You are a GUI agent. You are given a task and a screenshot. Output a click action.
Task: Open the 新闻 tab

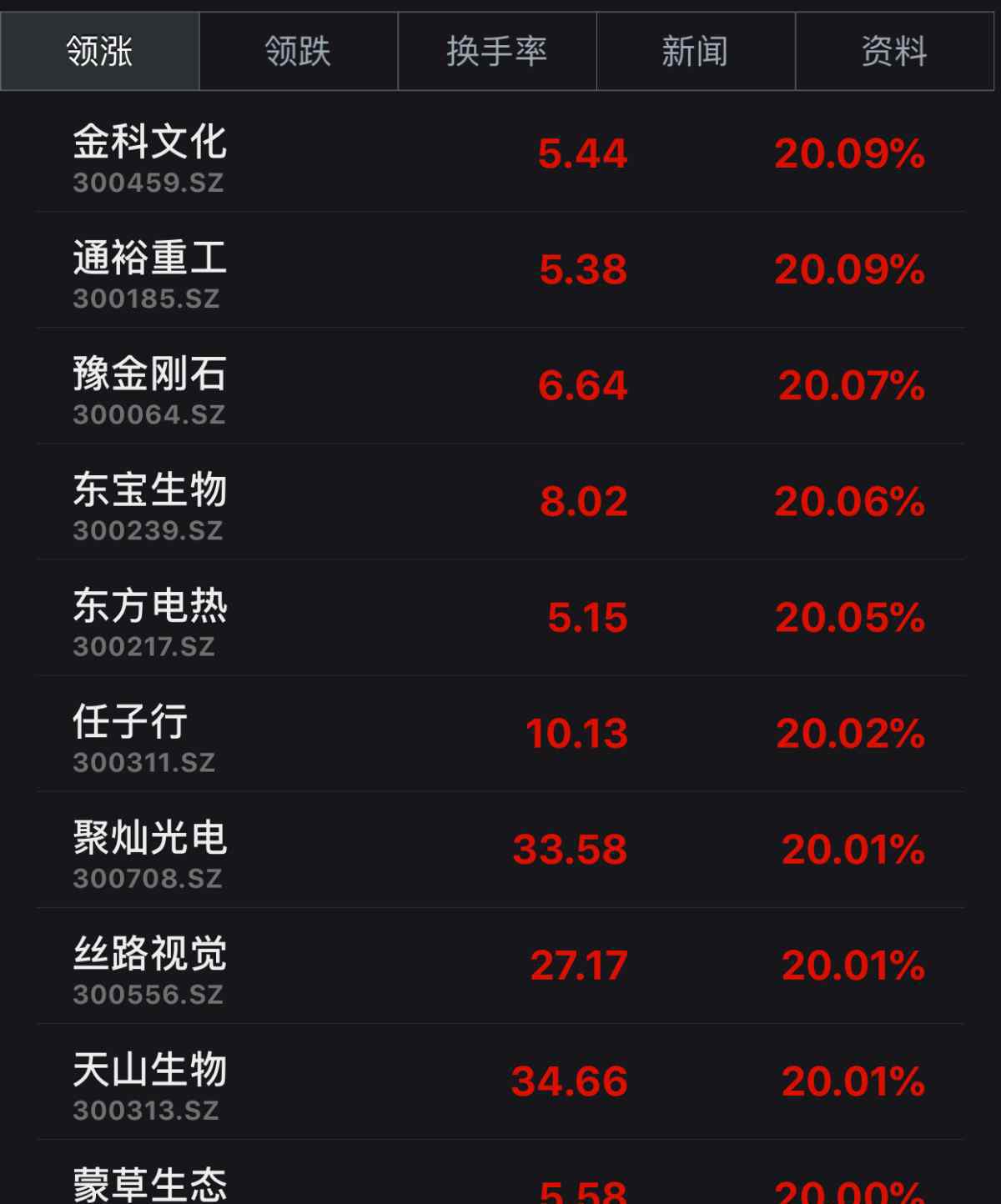click(x=696, y=52)
